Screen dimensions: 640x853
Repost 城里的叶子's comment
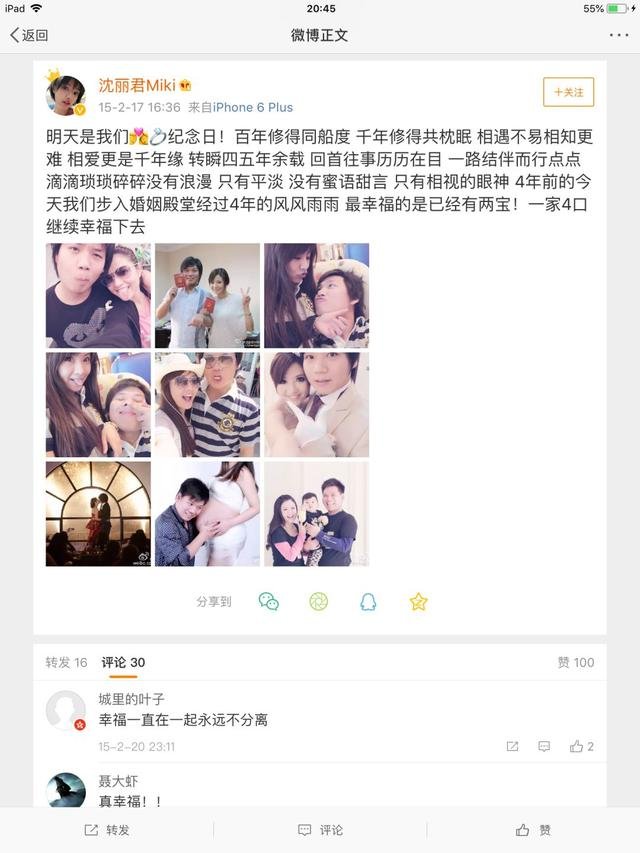[512, 746]
